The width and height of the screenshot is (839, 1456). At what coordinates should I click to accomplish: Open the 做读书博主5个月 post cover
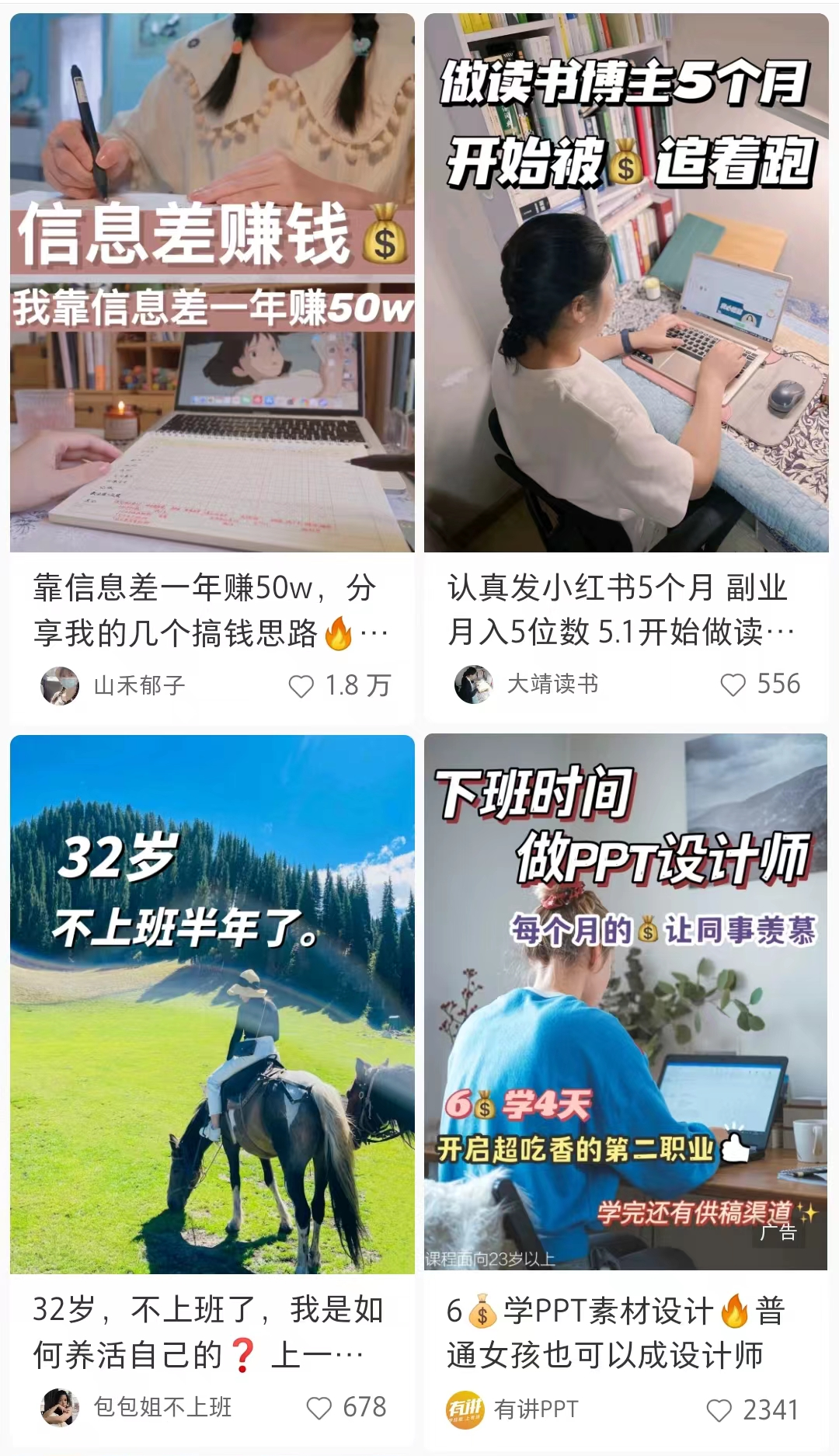tap(626, 282)
